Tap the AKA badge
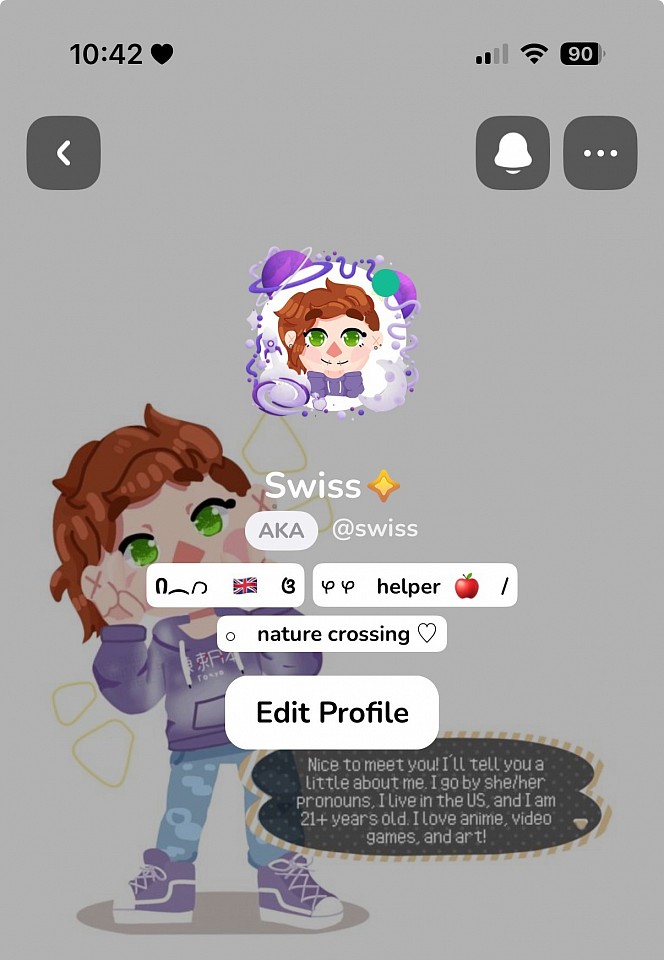 point(281,530)
